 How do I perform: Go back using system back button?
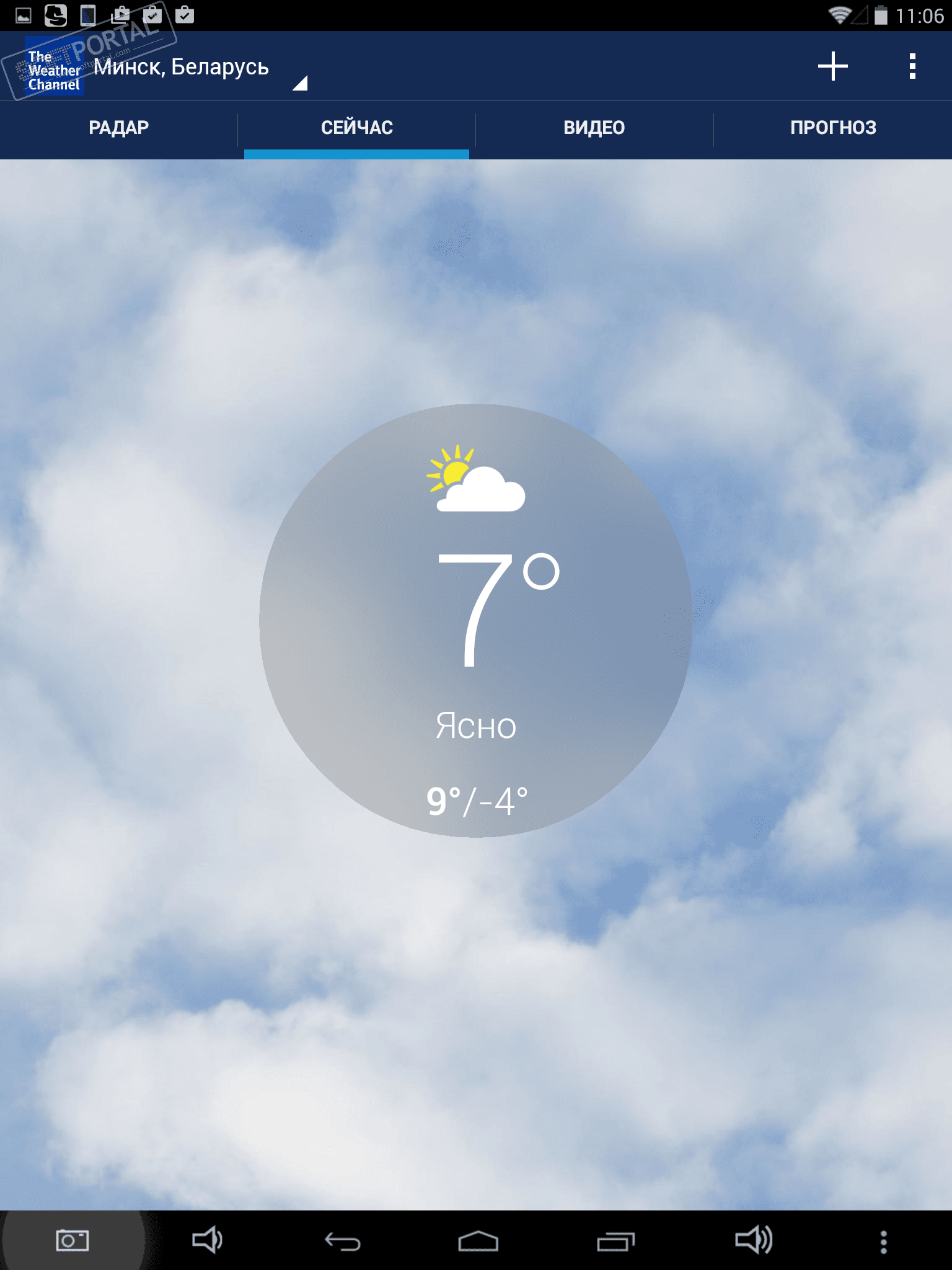(343, 1241)
